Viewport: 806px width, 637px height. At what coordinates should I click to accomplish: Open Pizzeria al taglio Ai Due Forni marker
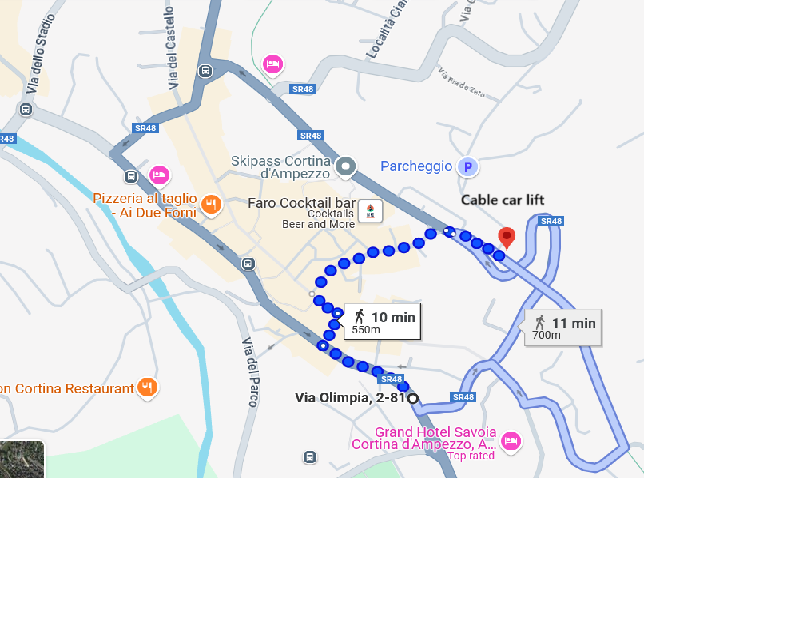(210, 205)
